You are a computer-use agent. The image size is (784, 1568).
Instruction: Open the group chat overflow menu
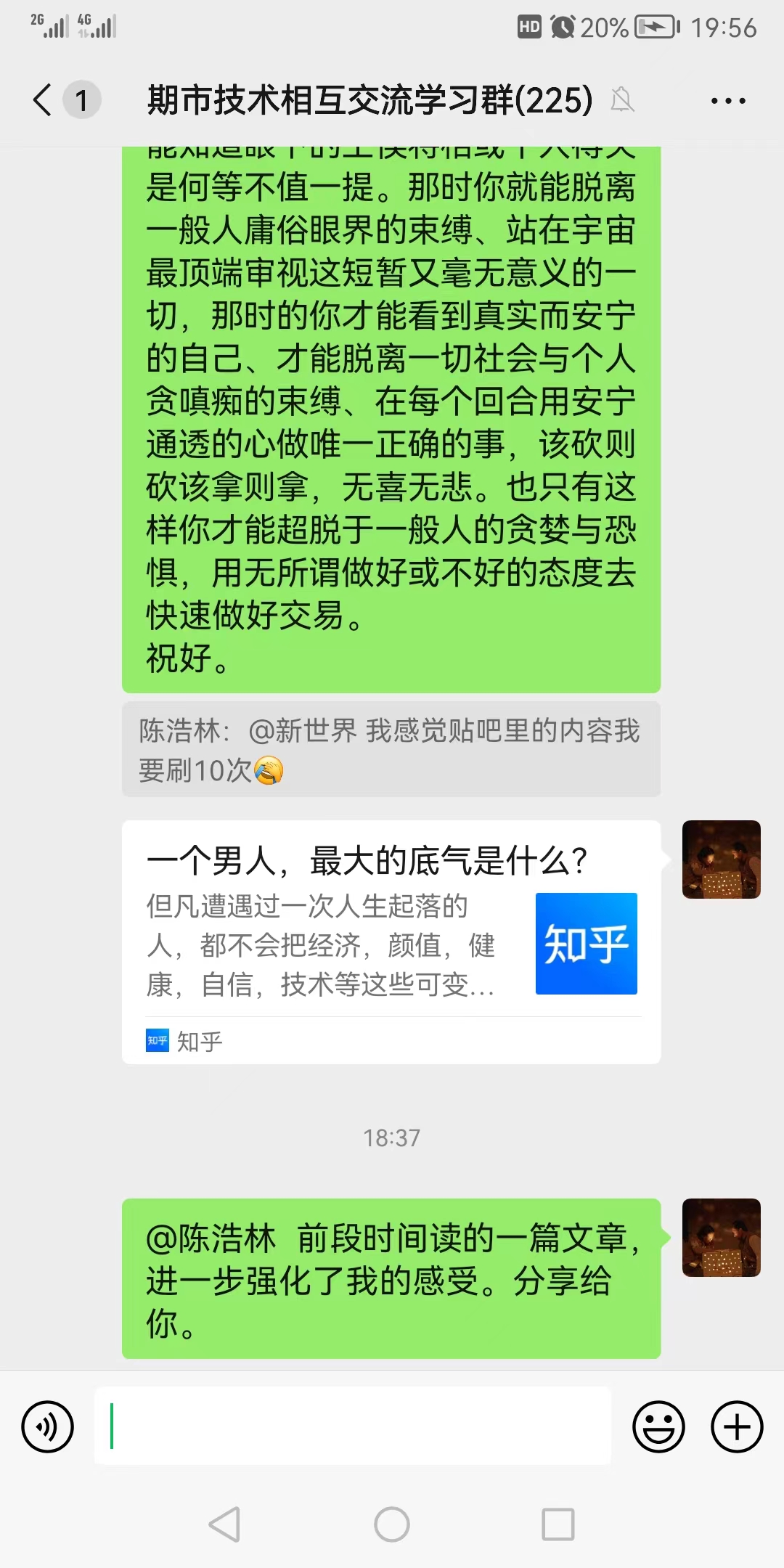click(727, 101)
